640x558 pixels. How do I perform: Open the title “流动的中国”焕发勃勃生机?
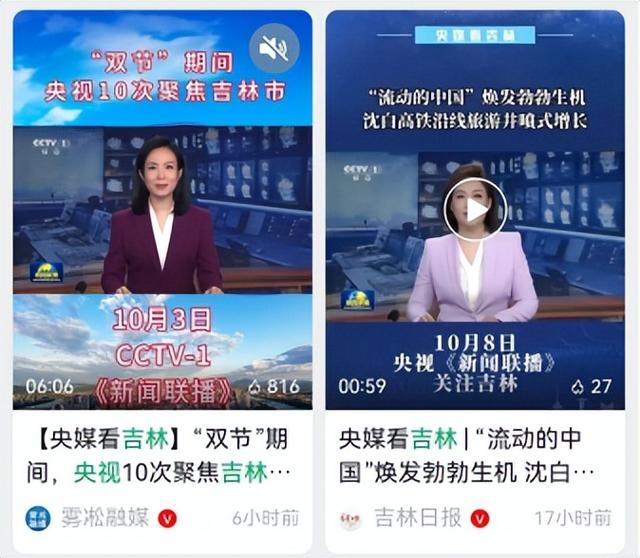474,455
